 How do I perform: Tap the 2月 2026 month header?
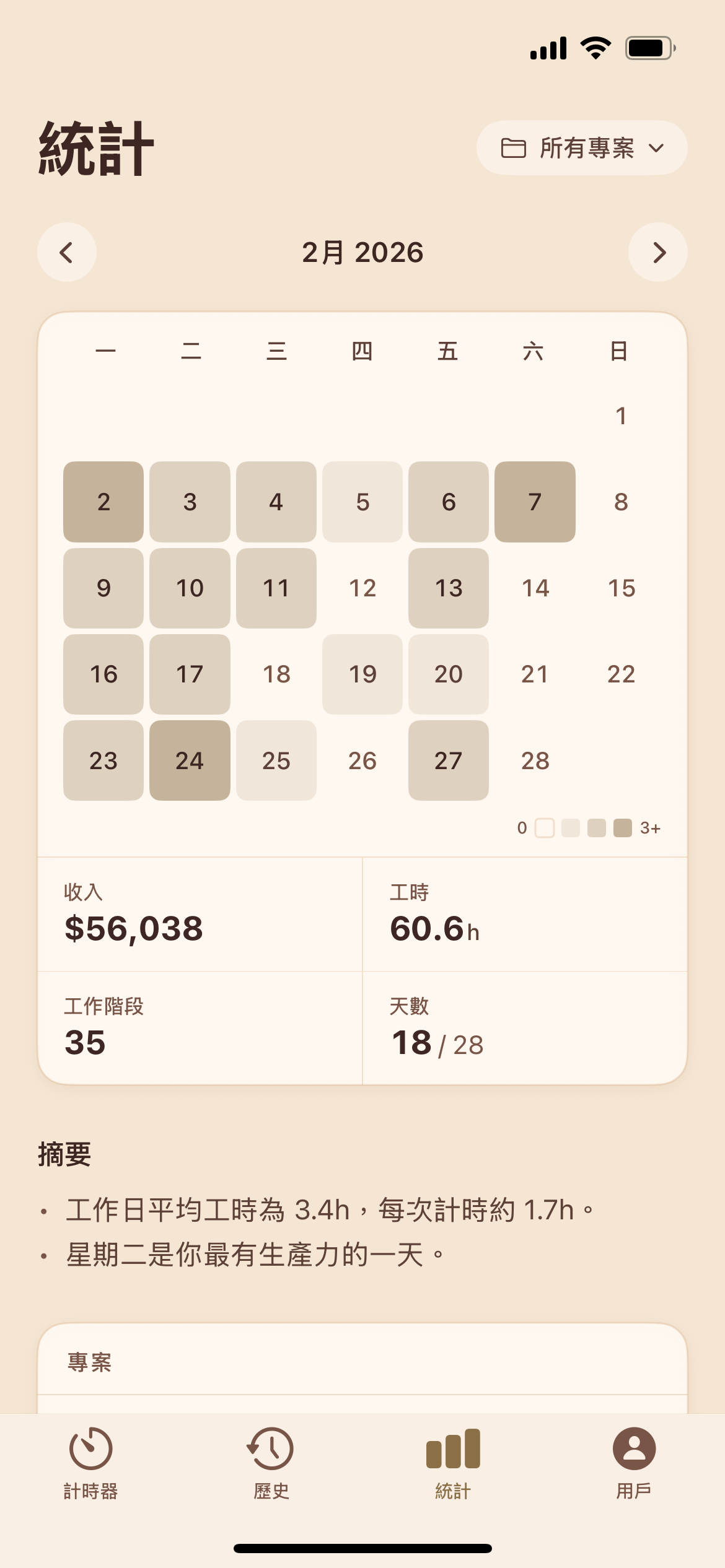[362, 252]
